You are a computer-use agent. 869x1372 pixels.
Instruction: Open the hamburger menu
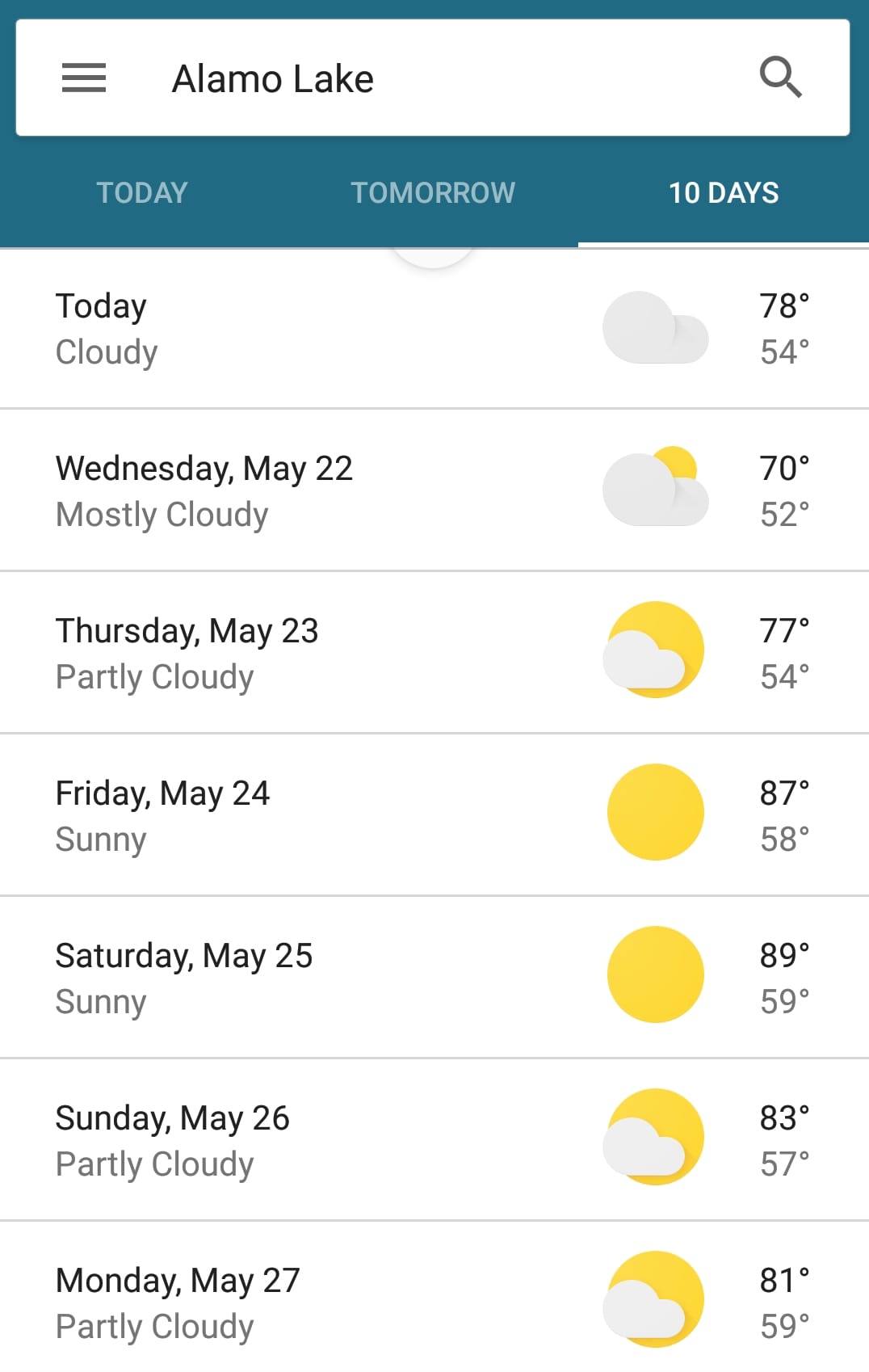pos(84,78)
